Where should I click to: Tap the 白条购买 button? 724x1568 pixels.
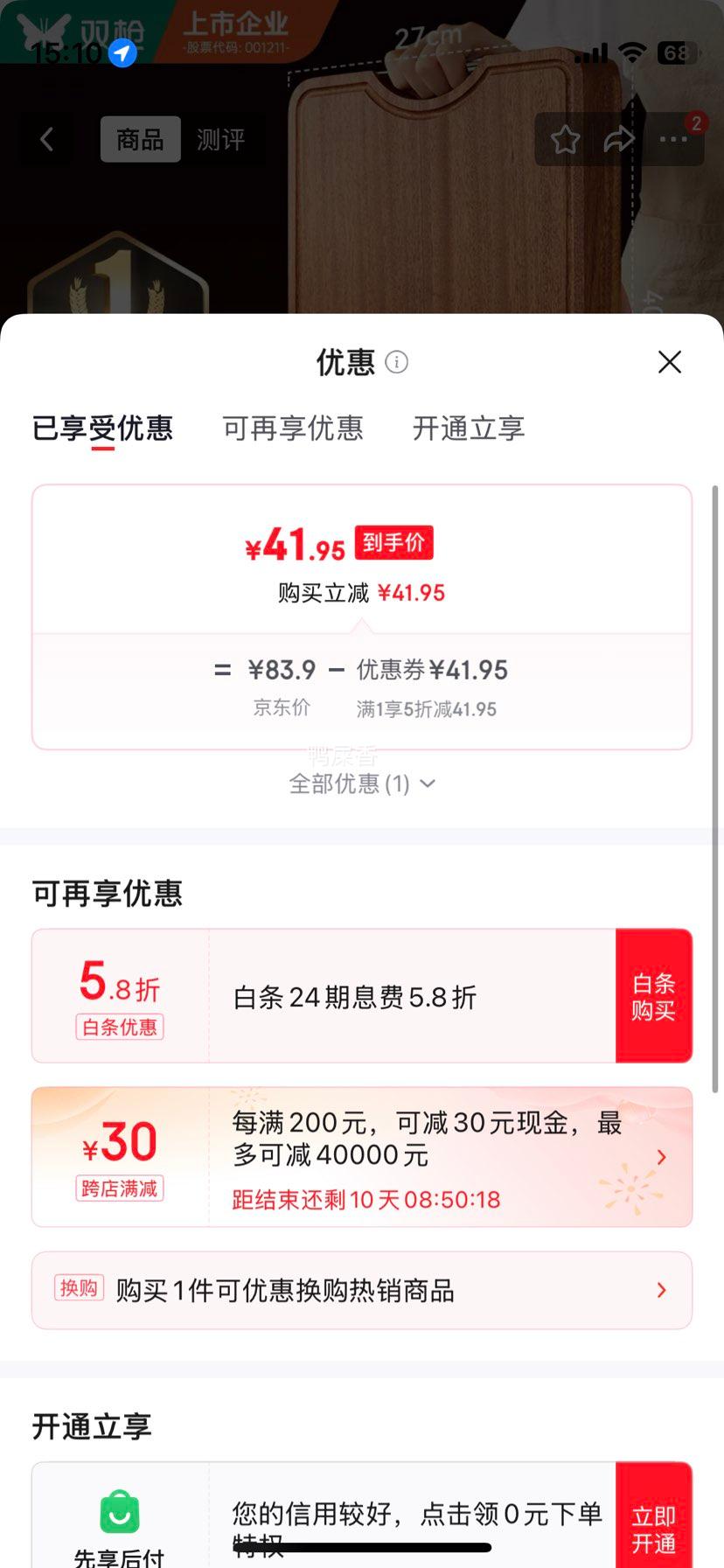coord(654,996)
